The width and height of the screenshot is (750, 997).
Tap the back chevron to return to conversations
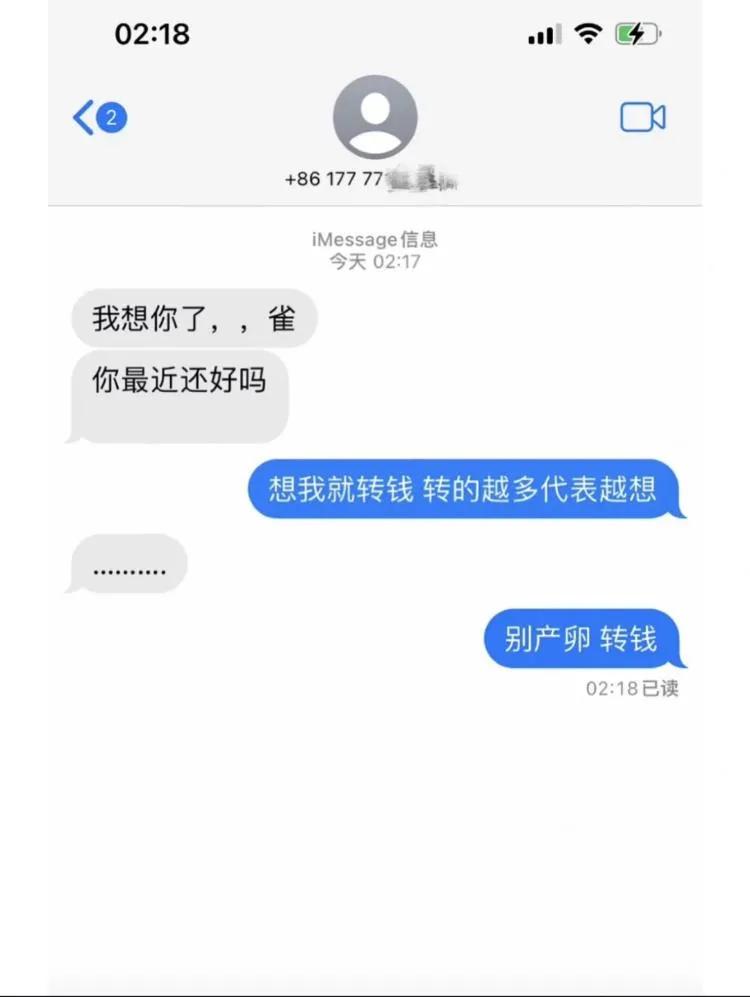click(83, 116)
